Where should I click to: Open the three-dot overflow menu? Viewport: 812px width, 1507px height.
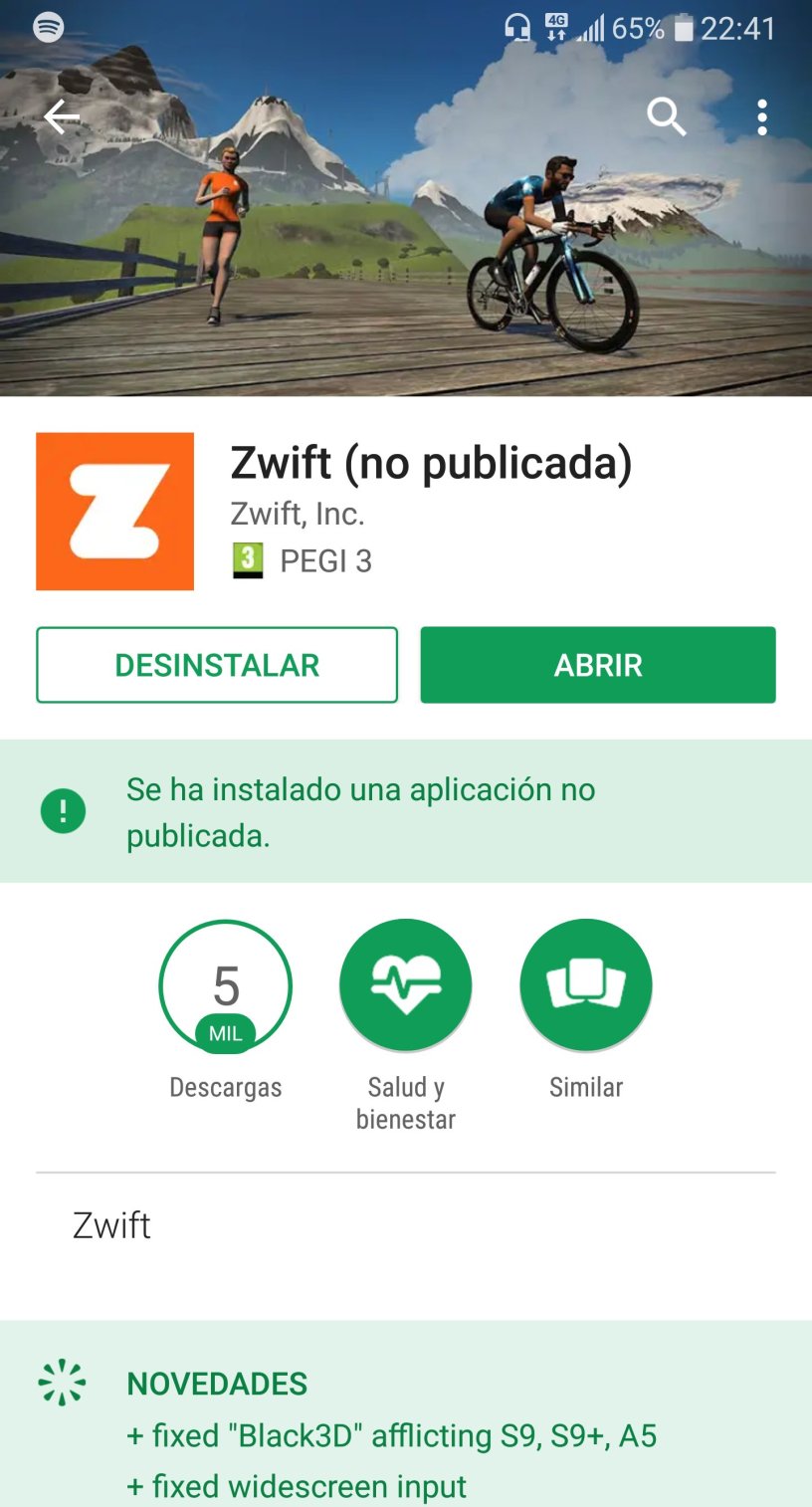point(761,117)
